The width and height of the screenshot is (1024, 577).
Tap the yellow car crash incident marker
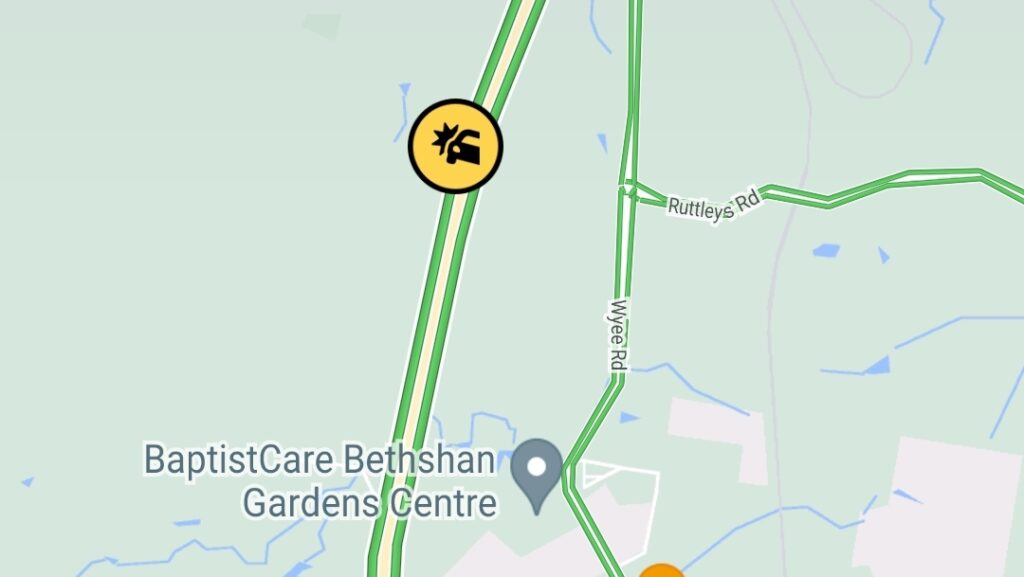tap(455, 146)
